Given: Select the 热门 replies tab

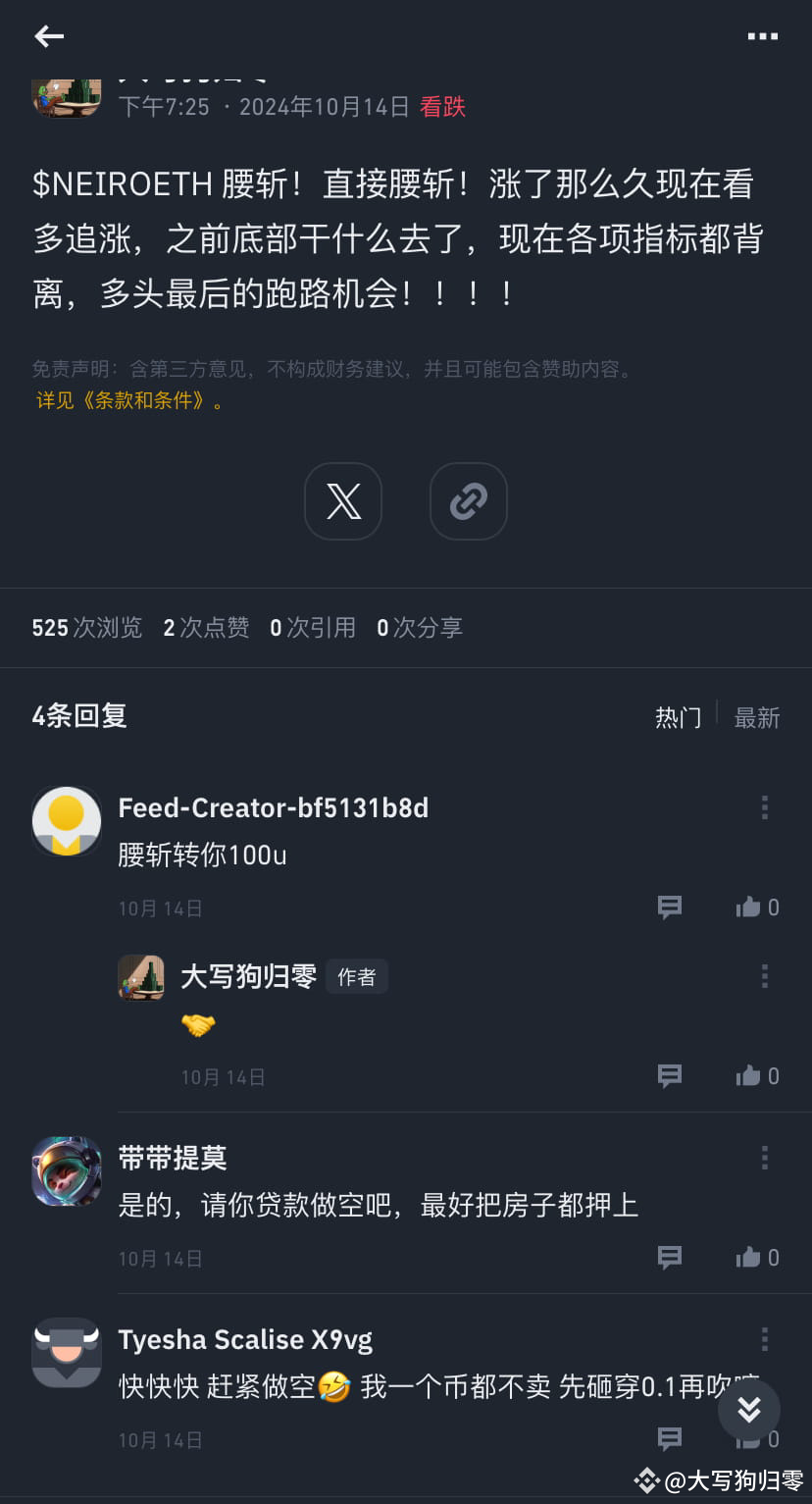Looking at the screenshot, I should pos(678,718).
